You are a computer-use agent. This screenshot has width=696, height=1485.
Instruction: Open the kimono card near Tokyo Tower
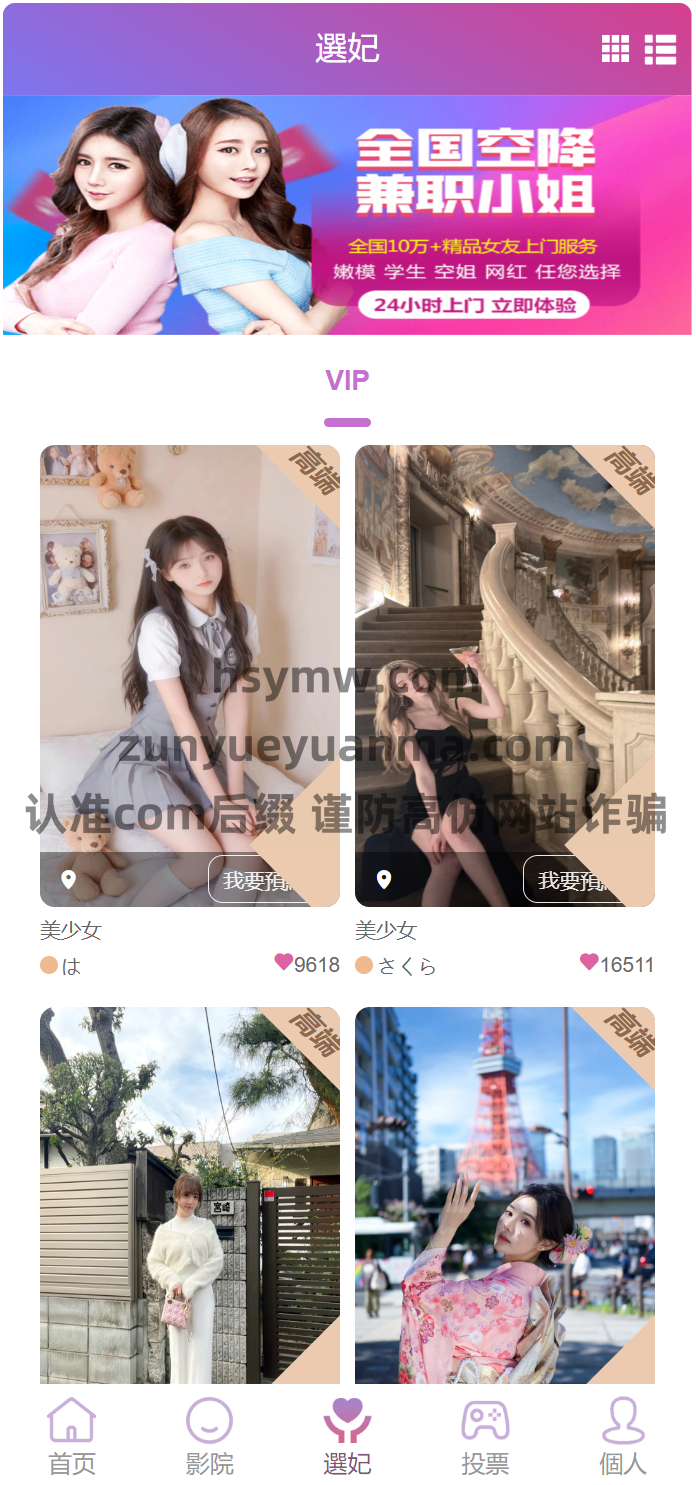tap(505, 1196)
